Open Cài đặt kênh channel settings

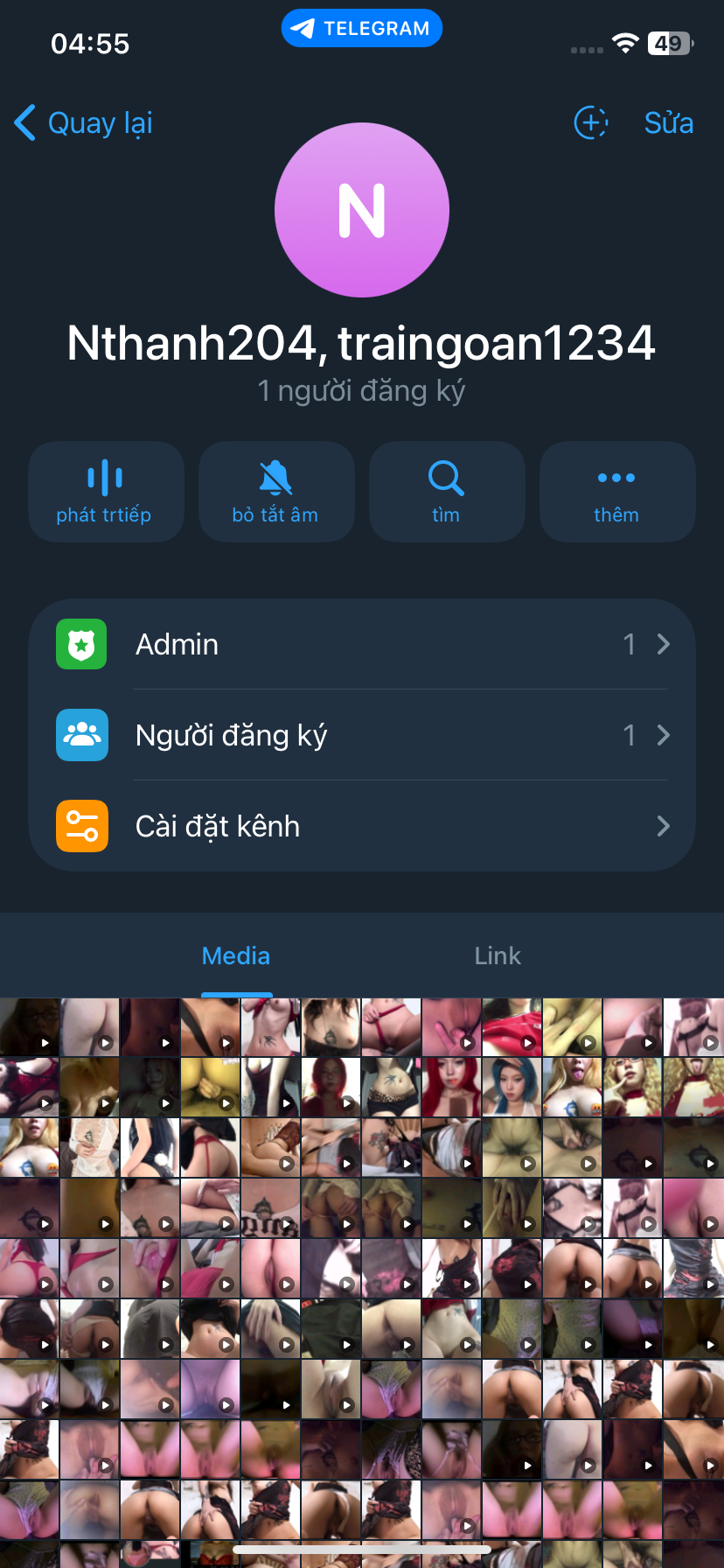pos(362,826)
